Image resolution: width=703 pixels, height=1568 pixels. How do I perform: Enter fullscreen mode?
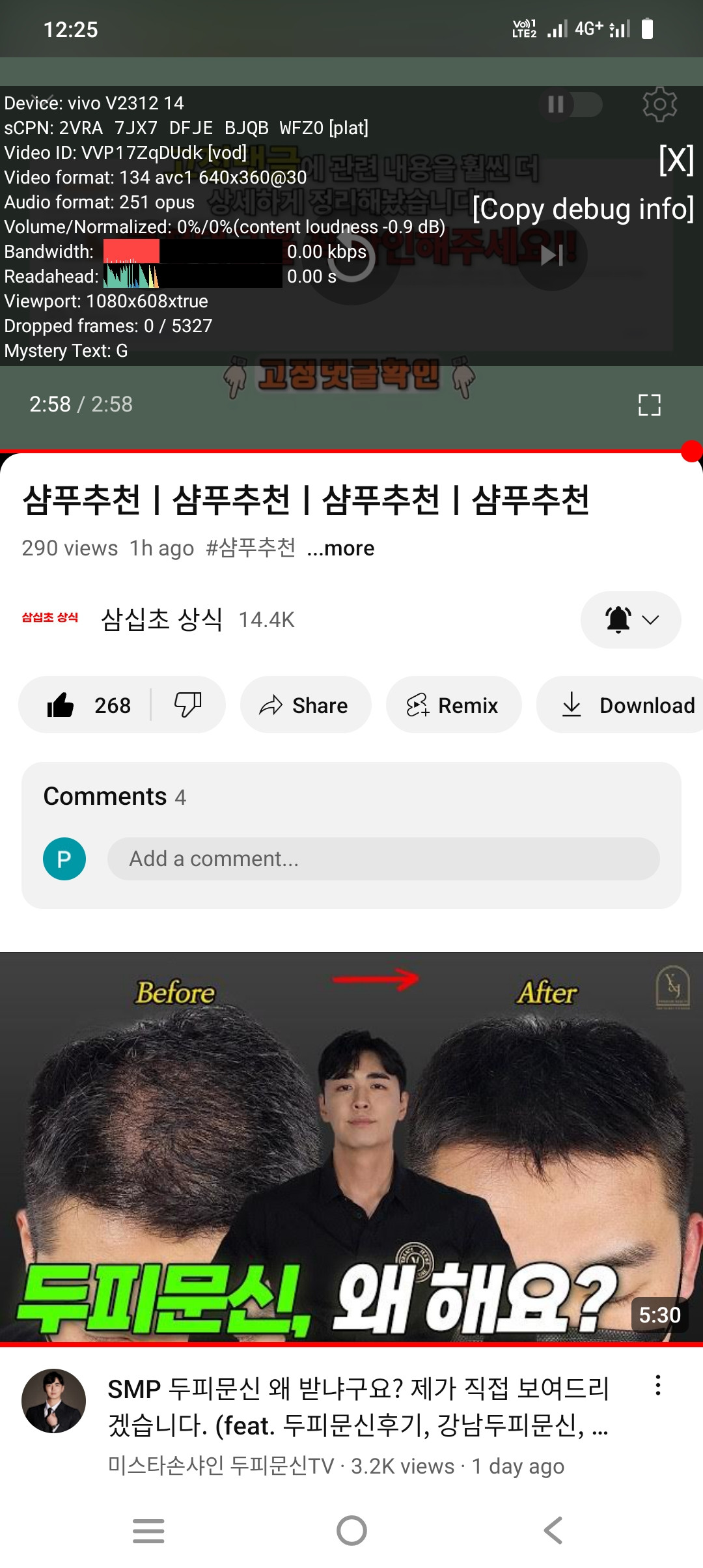pyautogui.click(x=649, y=404)
